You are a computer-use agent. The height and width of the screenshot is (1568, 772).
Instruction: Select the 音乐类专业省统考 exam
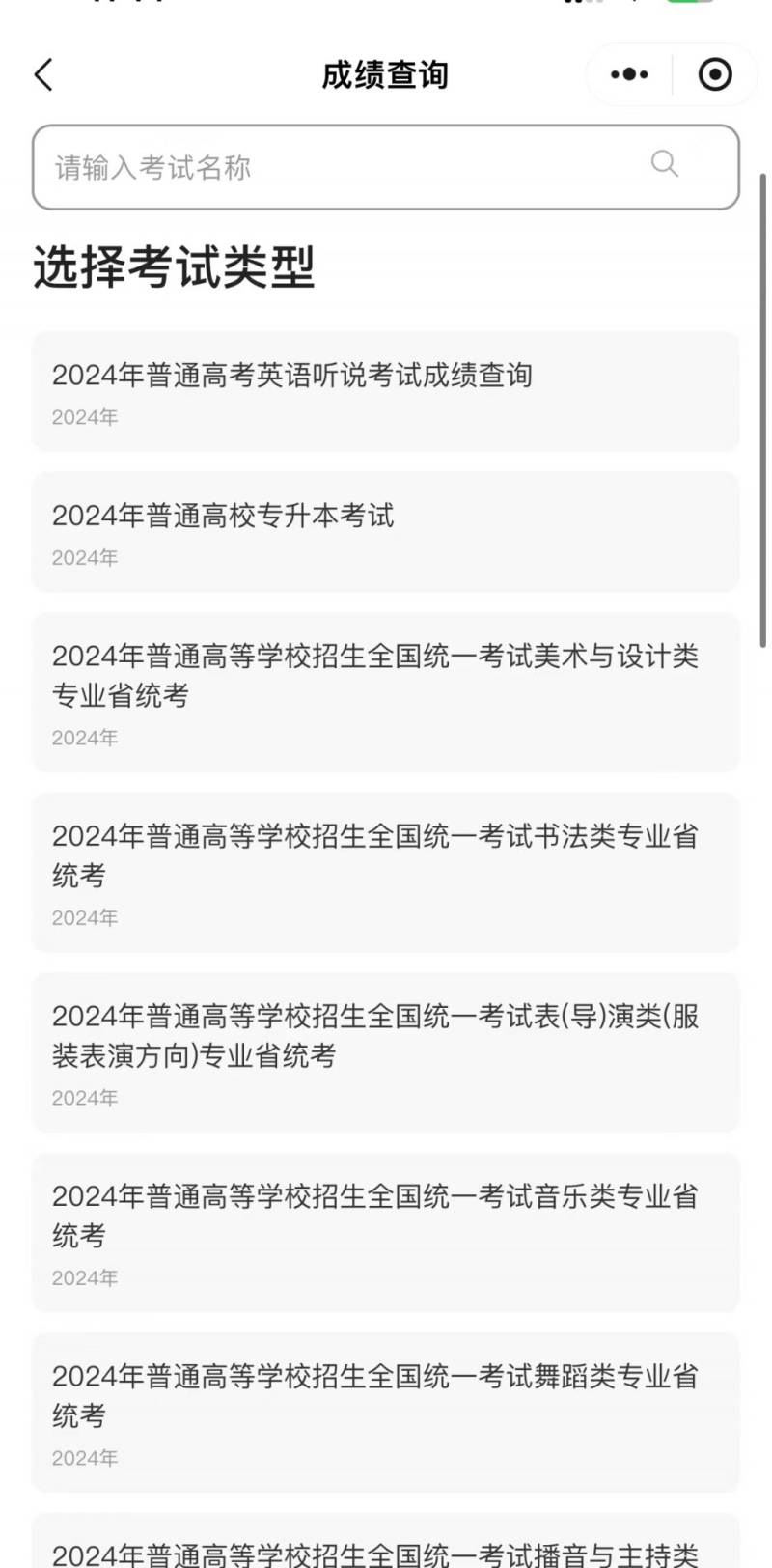coord(386,1233)
